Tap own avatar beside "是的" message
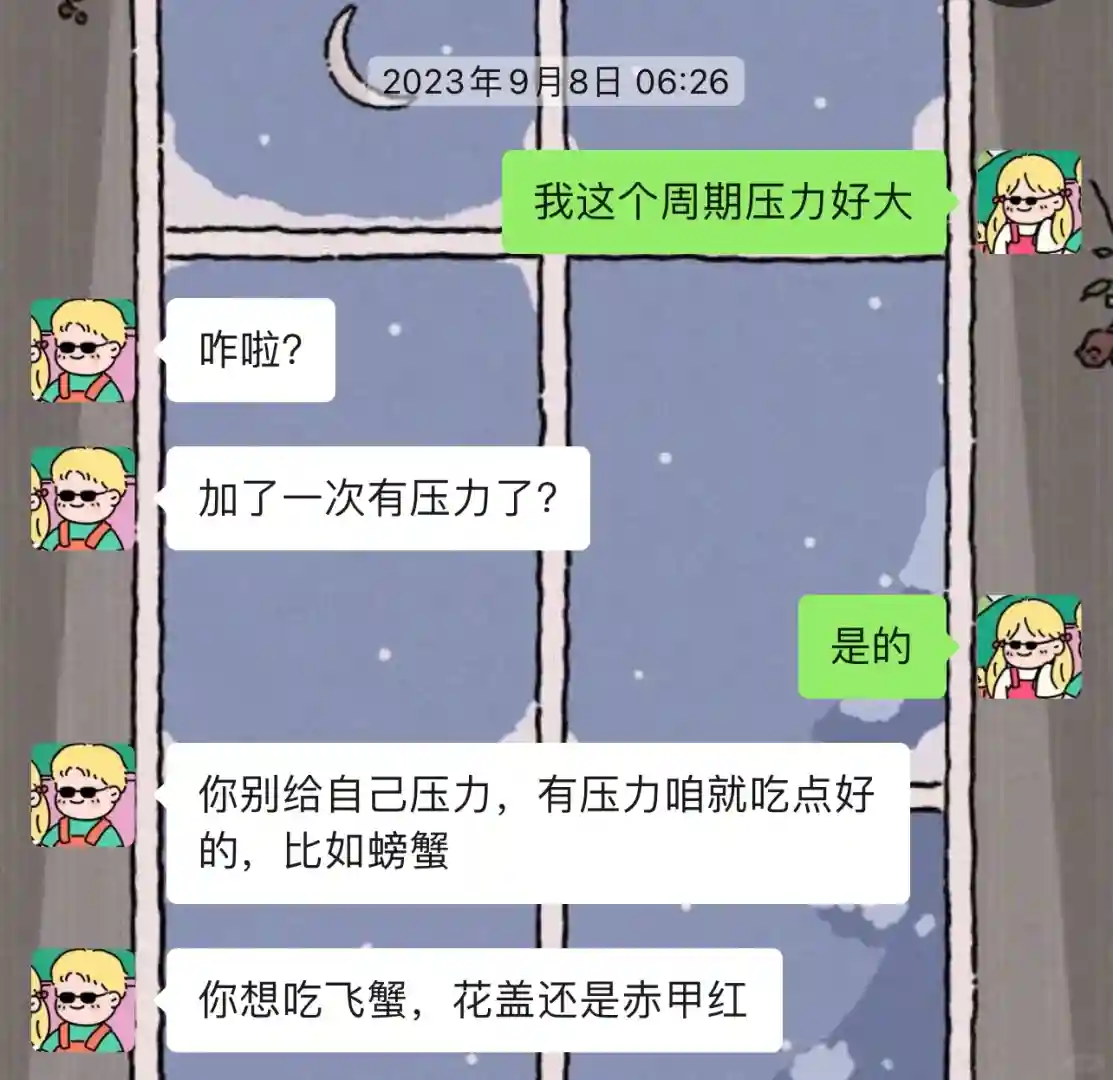Screen dimensions: 1113x1080 click(x=1028, y=647)
